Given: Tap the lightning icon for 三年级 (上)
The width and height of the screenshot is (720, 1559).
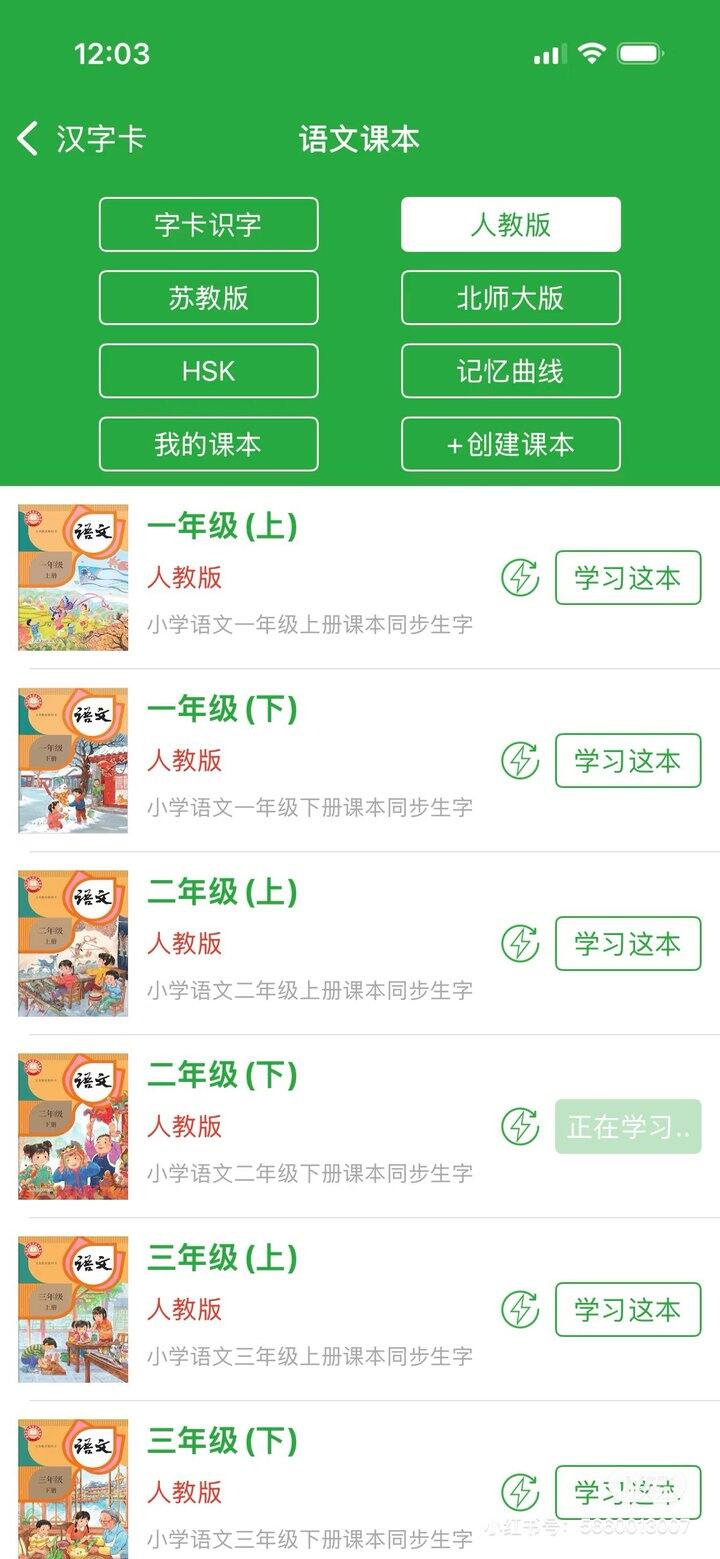Looking at the screenshot, I should coord(520,1310).
